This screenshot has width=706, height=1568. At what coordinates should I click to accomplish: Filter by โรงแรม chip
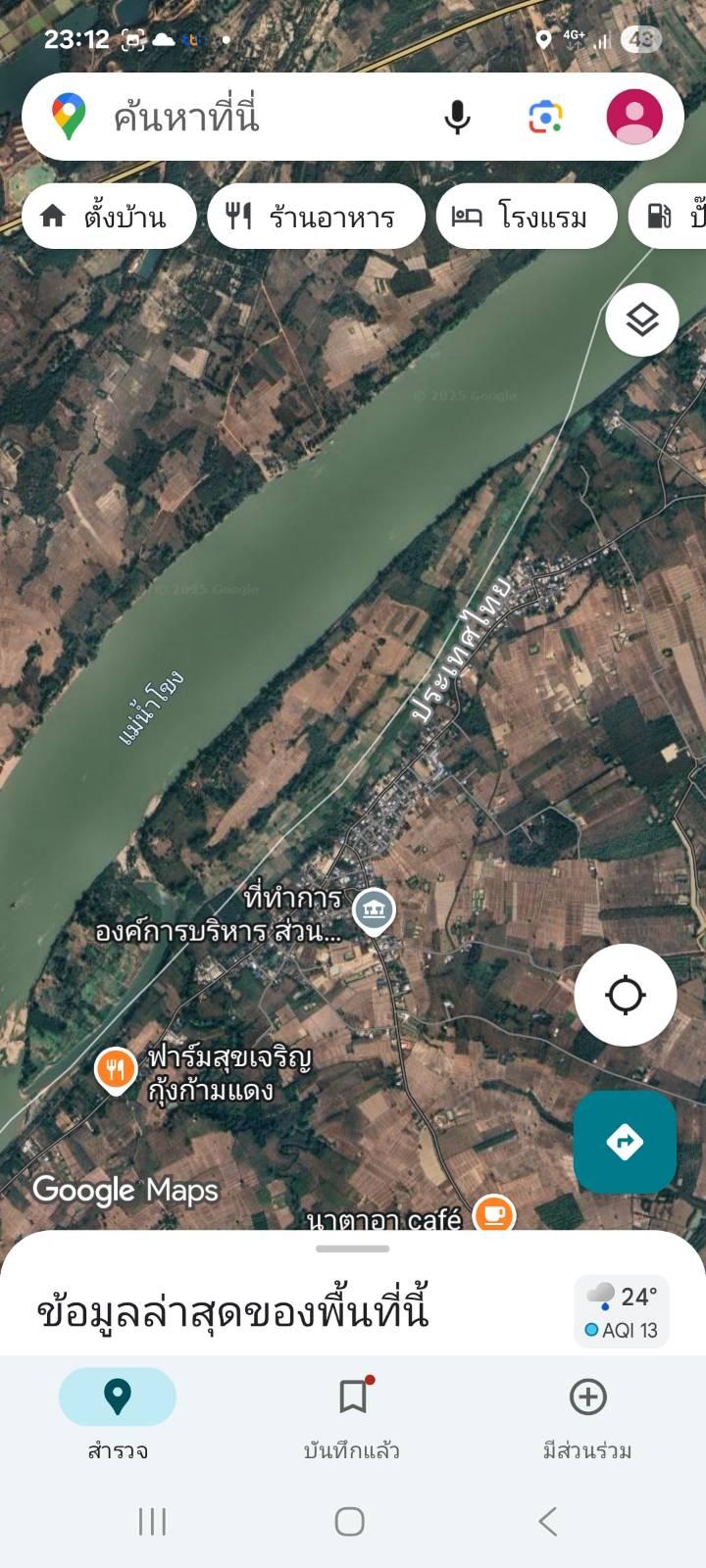click(526, 216)
